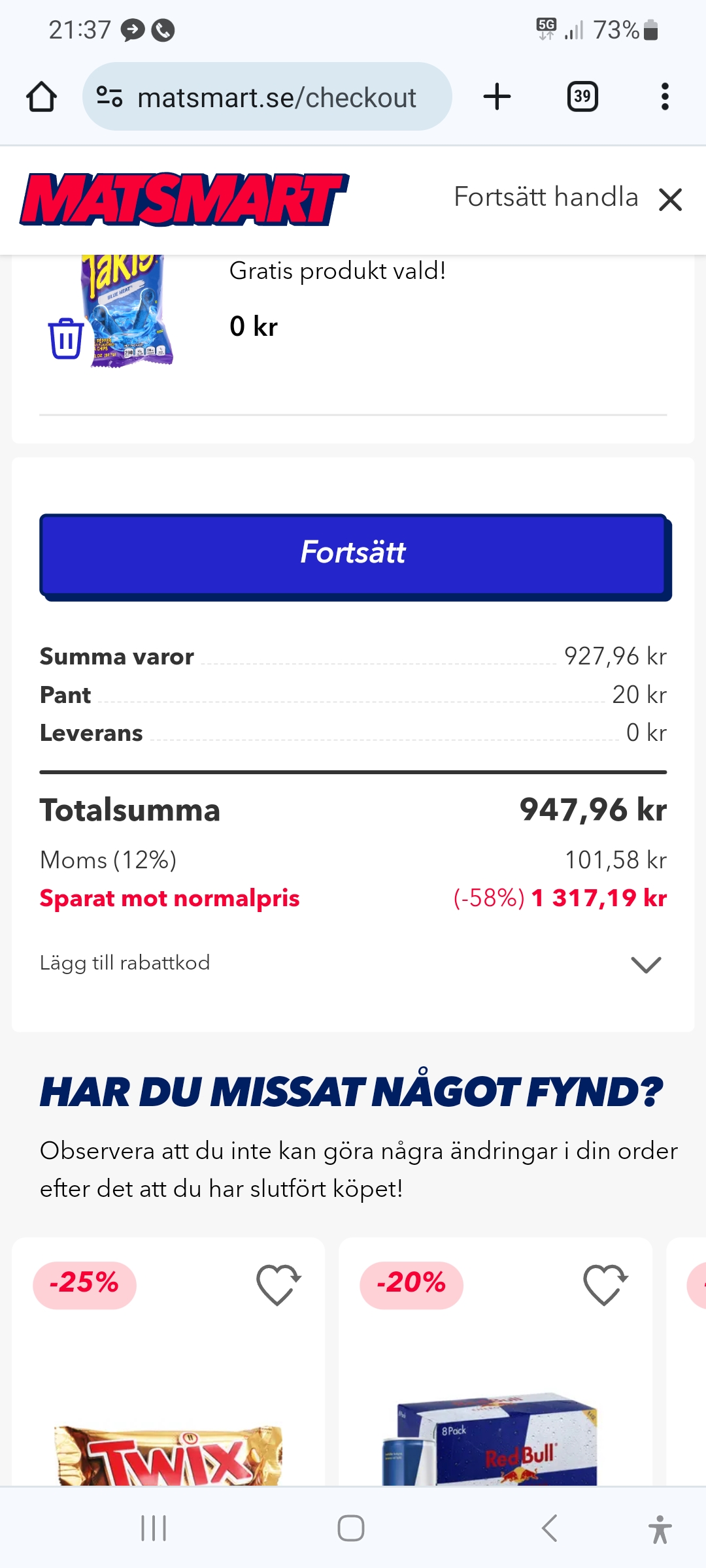The height and width of the screenshot is (1568, 706).
Task: Open the tab switcher showing 39 tabs
Action: click(582, 97)
